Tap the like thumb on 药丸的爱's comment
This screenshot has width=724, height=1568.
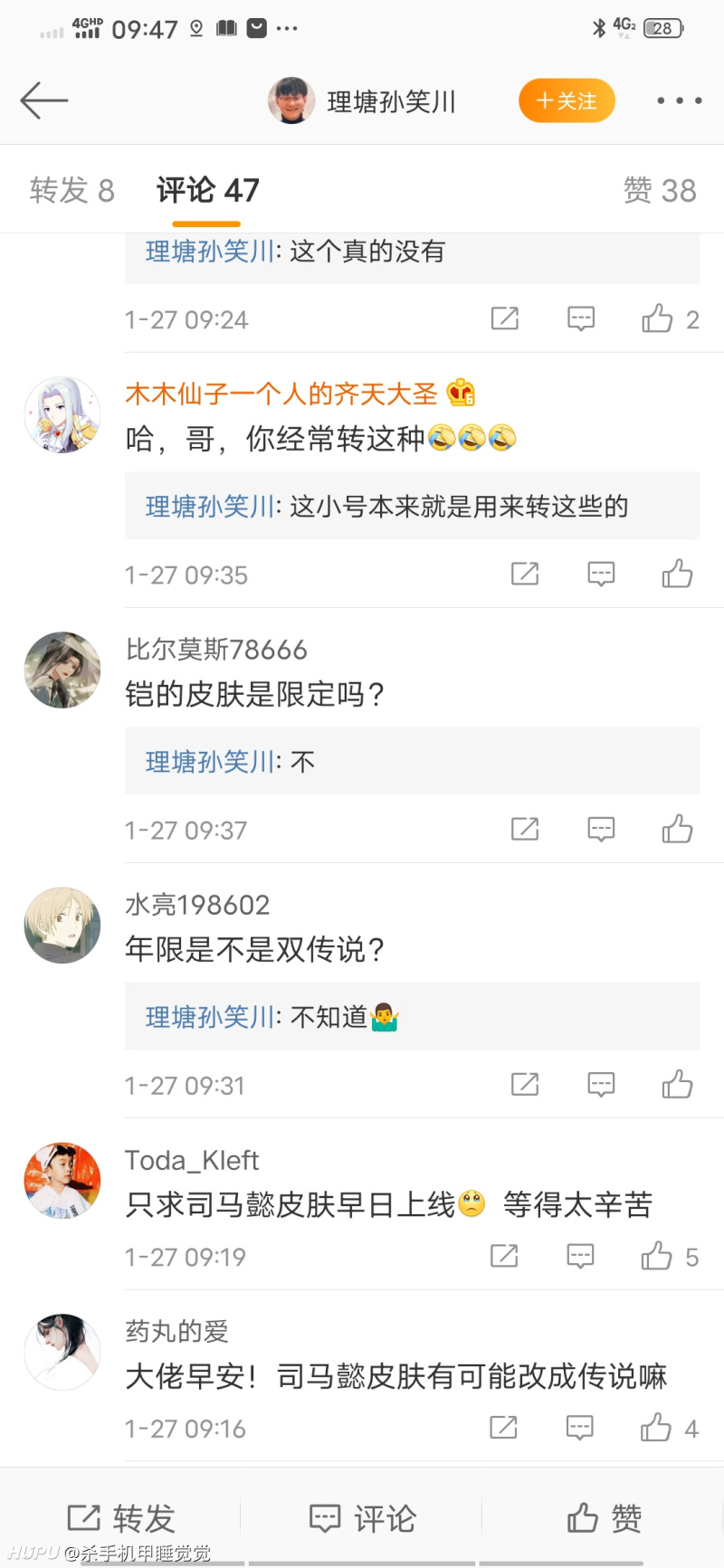(x=656, y=1428)
